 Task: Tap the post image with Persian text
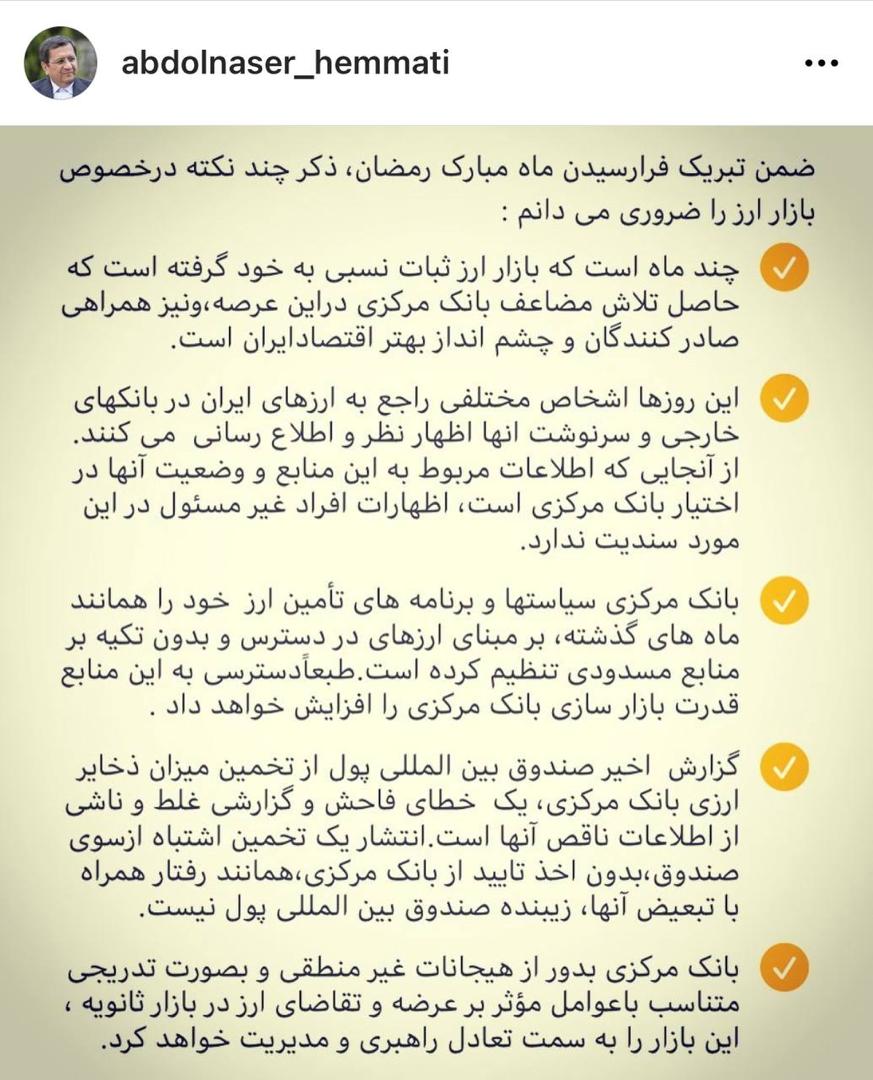(x=436, y=600)
